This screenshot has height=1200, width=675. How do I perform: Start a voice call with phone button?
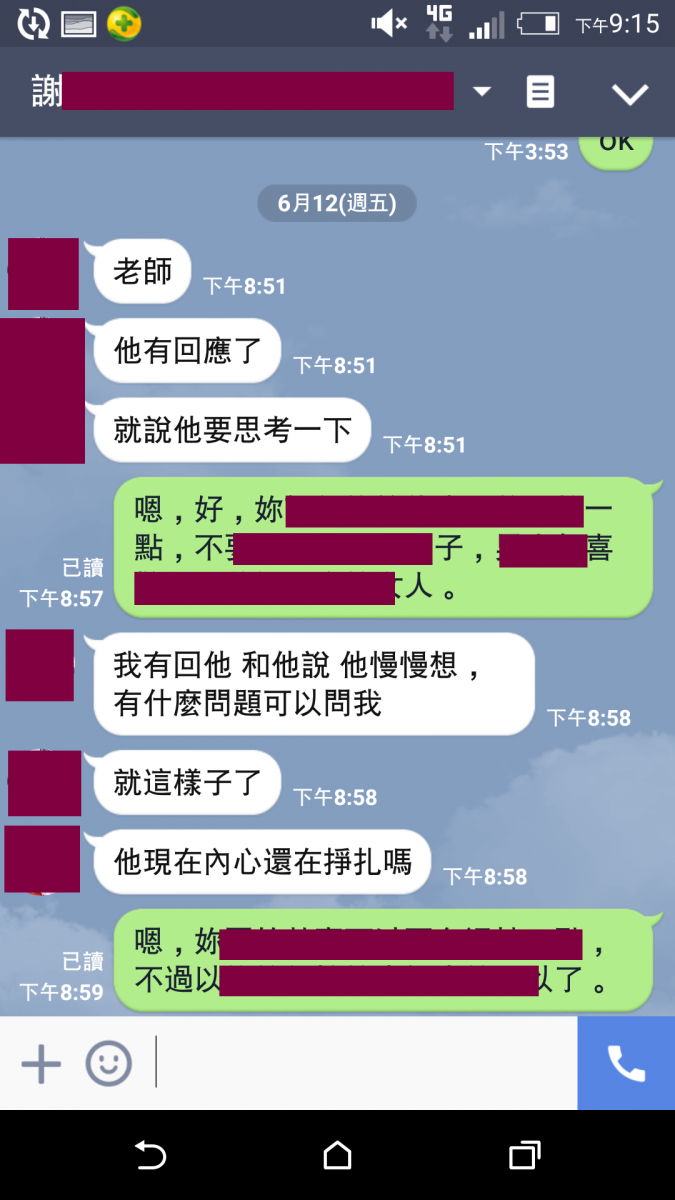tap(626, 1063)
